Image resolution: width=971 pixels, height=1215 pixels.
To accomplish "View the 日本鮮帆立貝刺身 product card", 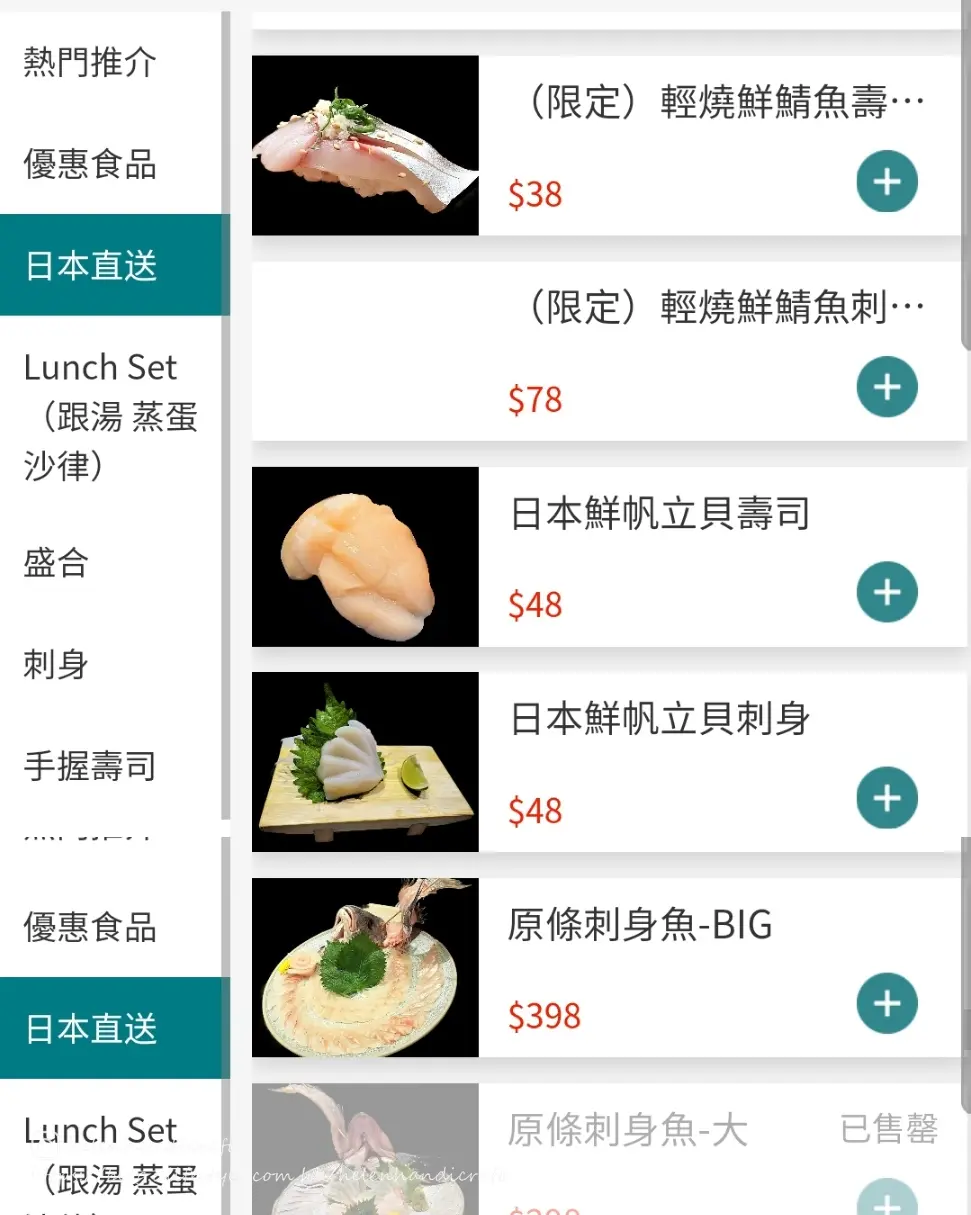I will pyautogui.click(x=659, y=720).
